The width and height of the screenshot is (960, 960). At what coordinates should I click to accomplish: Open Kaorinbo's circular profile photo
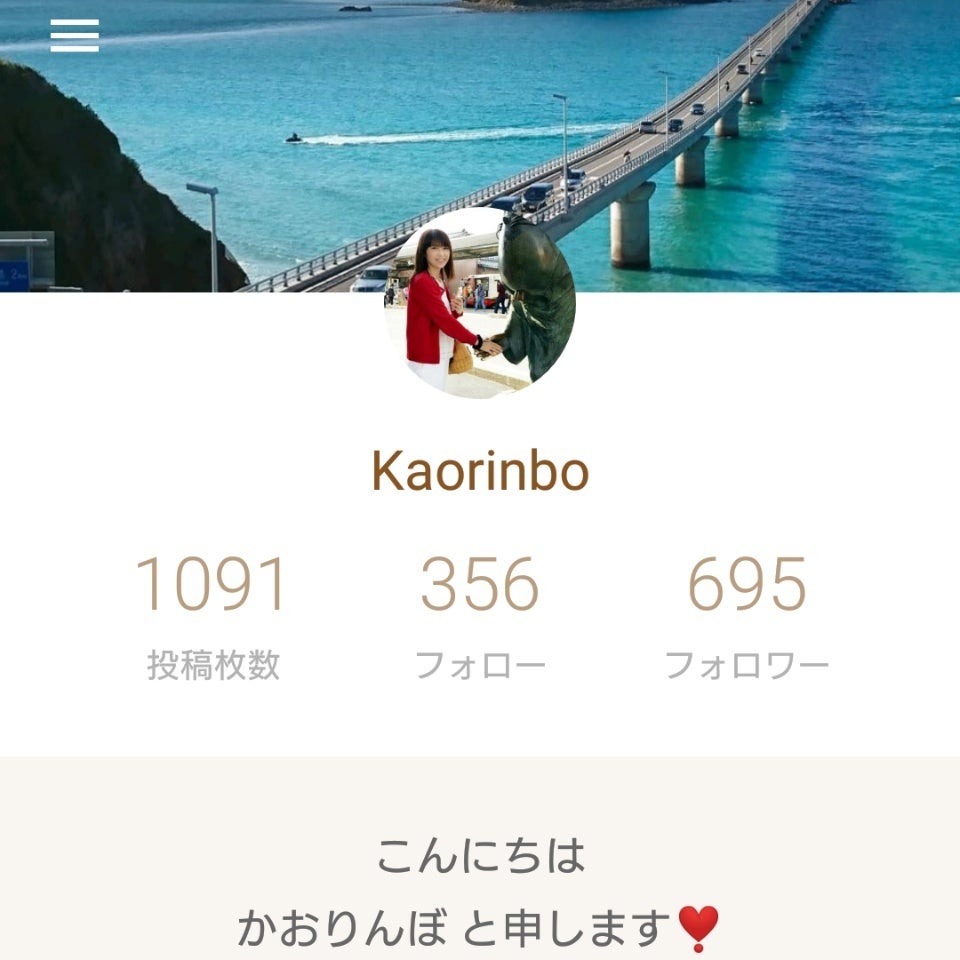(x=480, y=303)
